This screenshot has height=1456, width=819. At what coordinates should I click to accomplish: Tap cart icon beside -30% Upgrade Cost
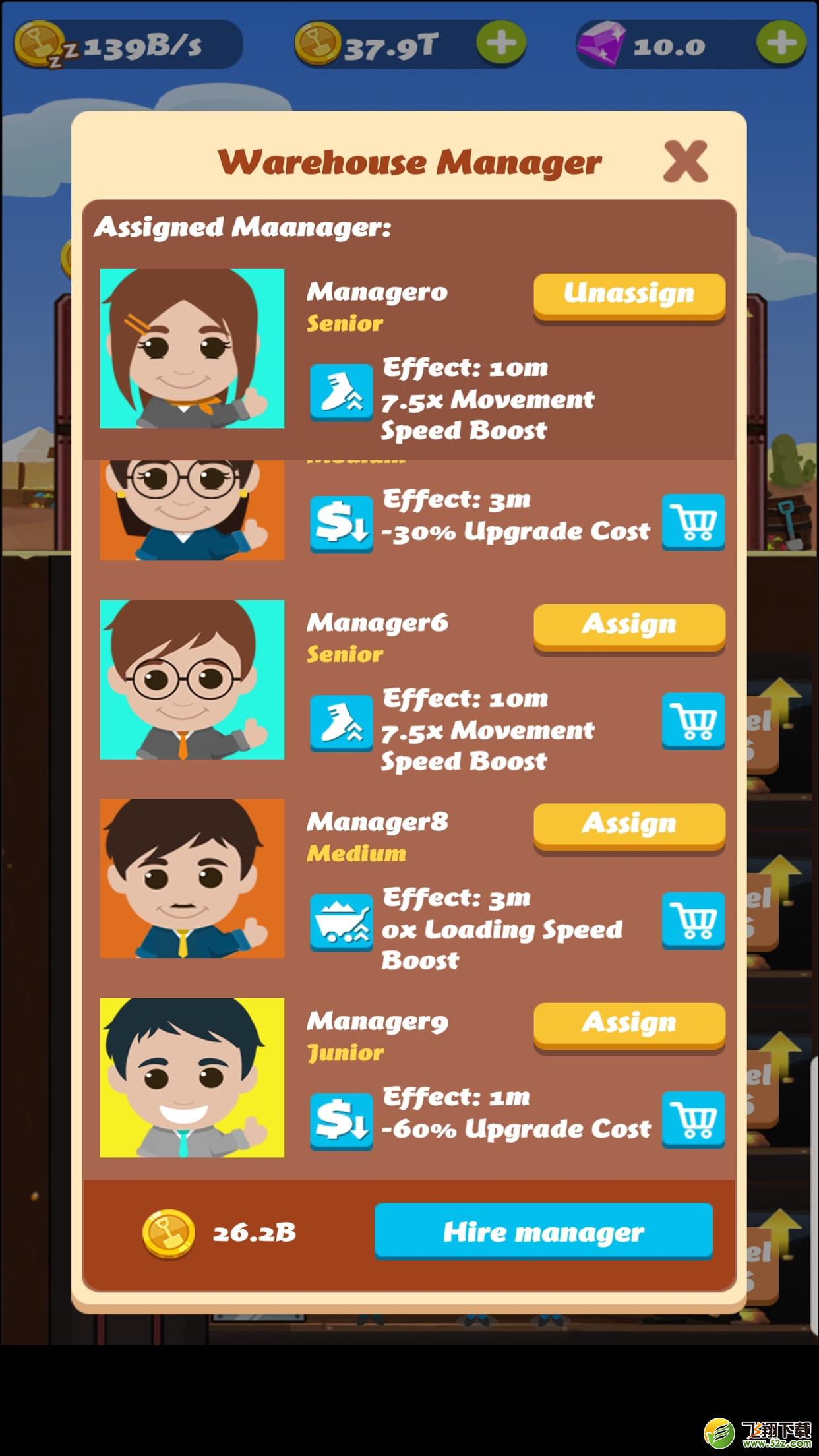(693, 522)
